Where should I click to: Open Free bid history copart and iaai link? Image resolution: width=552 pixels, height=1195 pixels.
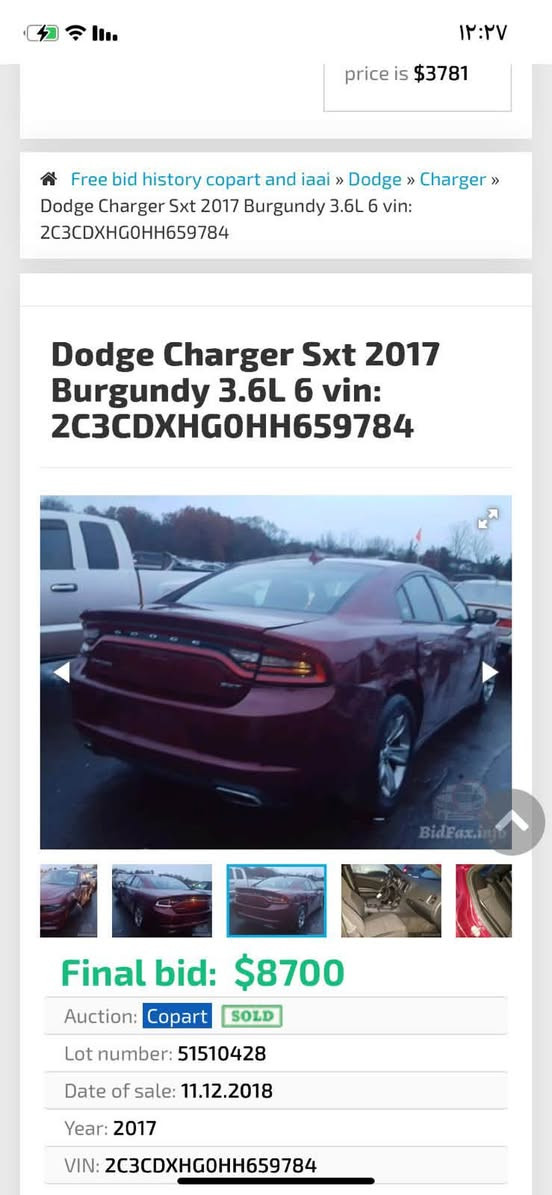tap(201, 180)
